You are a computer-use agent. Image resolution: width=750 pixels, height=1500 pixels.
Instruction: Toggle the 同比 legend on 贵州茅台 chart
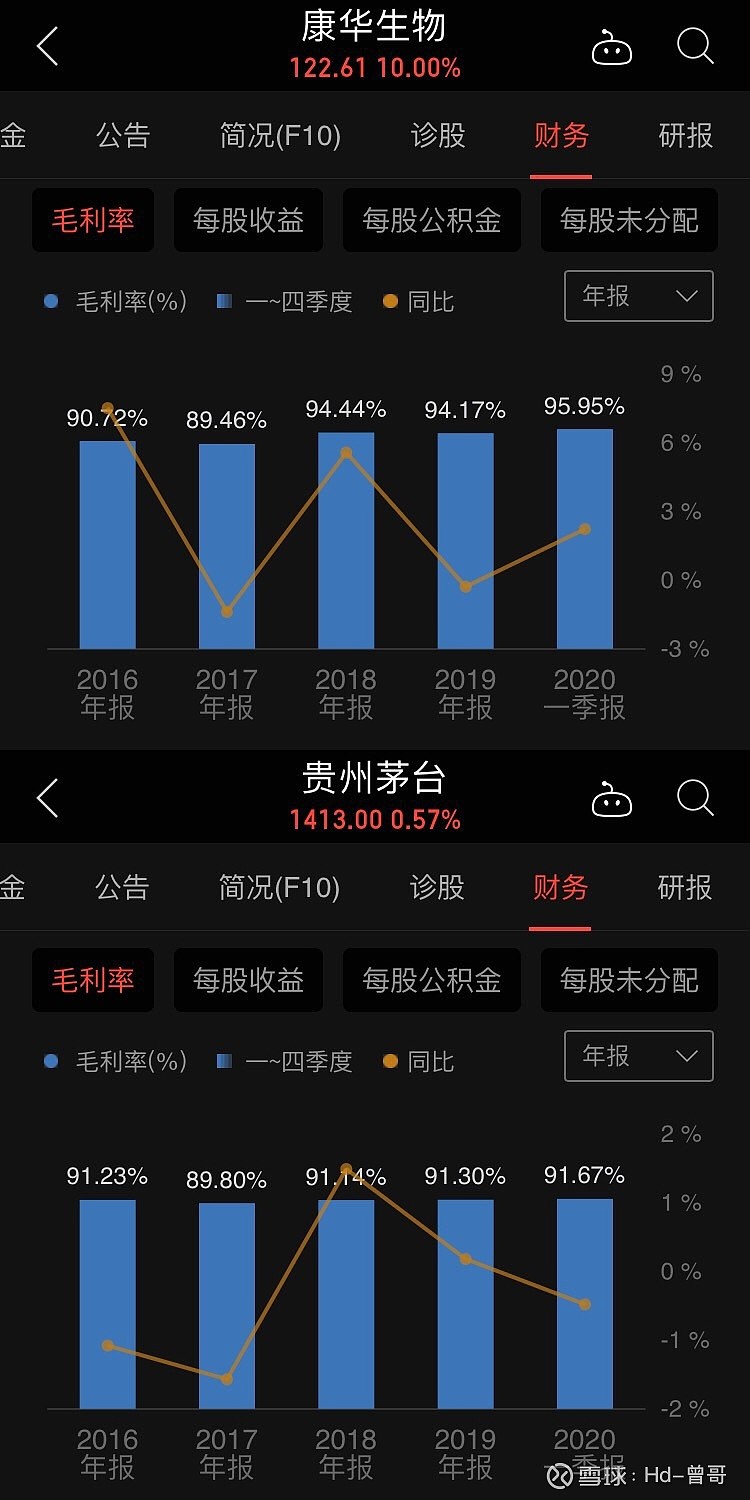[412, 1062]
